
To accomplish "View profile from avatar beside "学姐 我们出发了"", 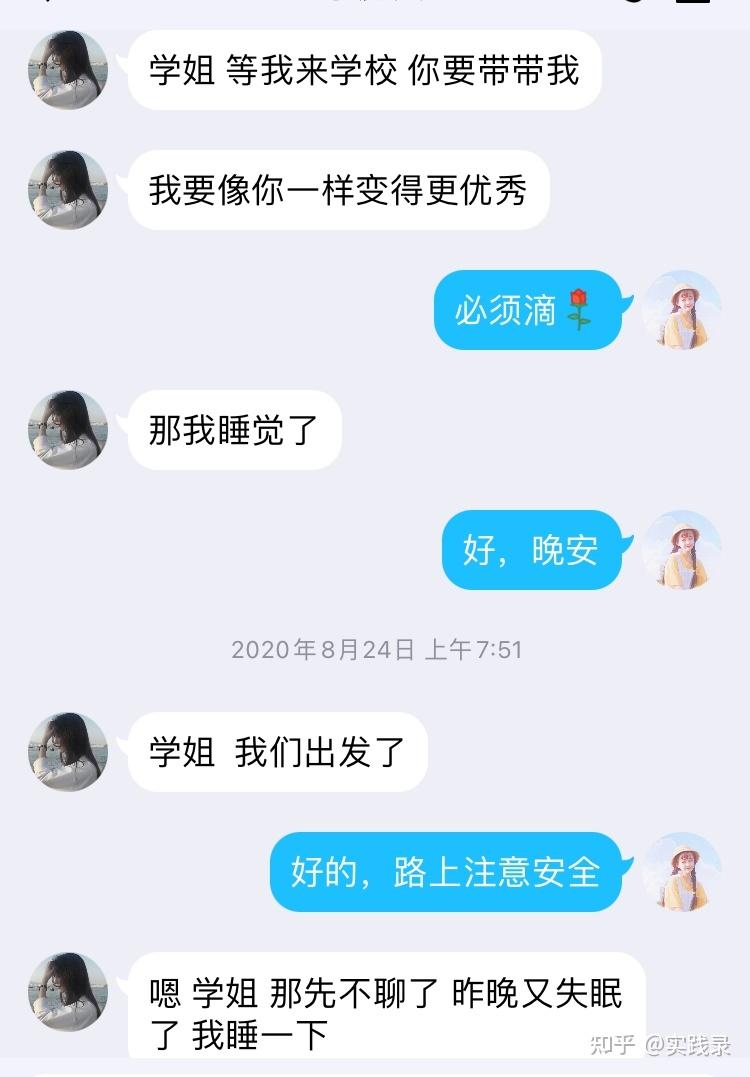I will pos(68,752).
